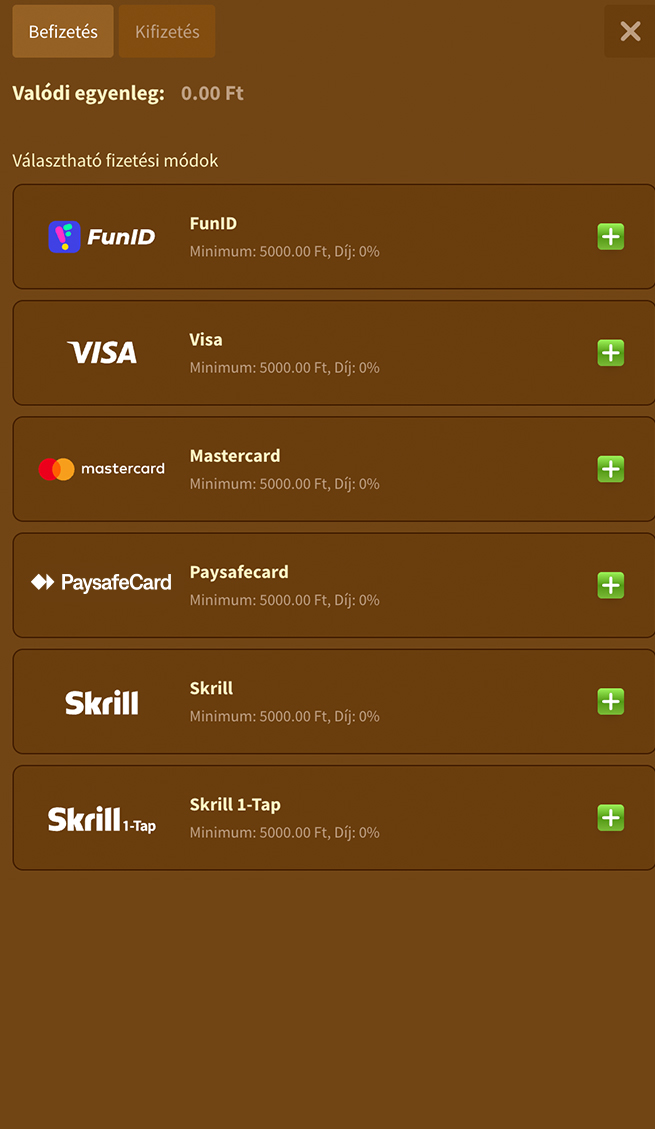Screen dimensions: 655x1129
Task: Tap the plus icon for Mastercard
Action: [610, 469]
